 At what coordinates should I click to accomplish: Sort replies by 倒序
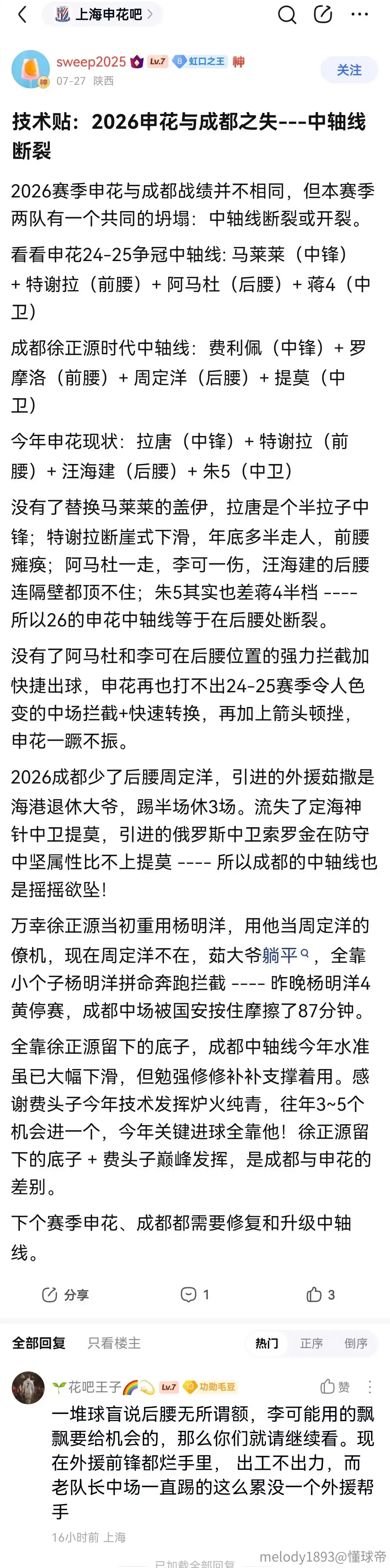coord(356,1344)
